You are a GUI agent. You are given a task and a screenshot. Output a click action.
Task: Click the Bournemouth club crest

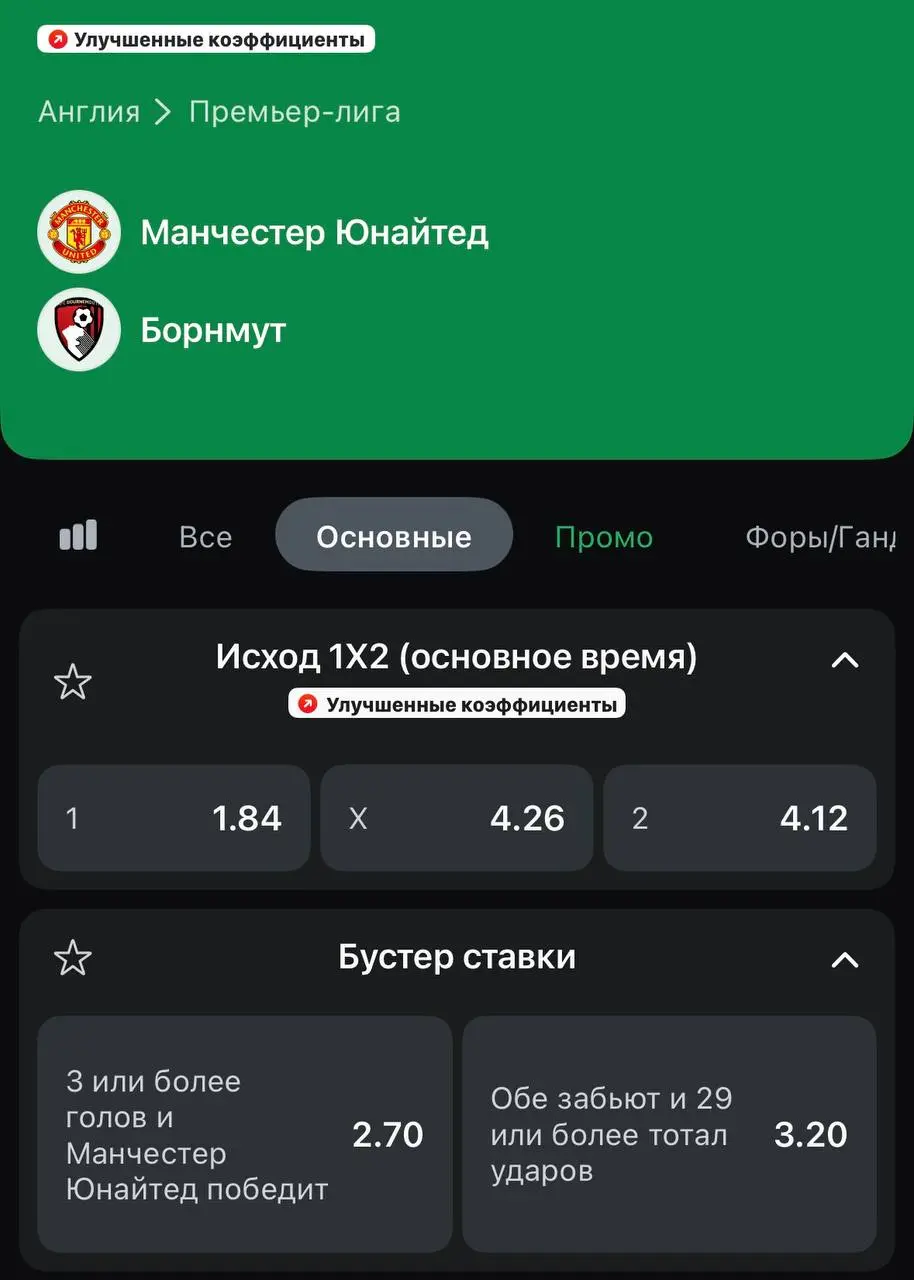click(78, 329)
